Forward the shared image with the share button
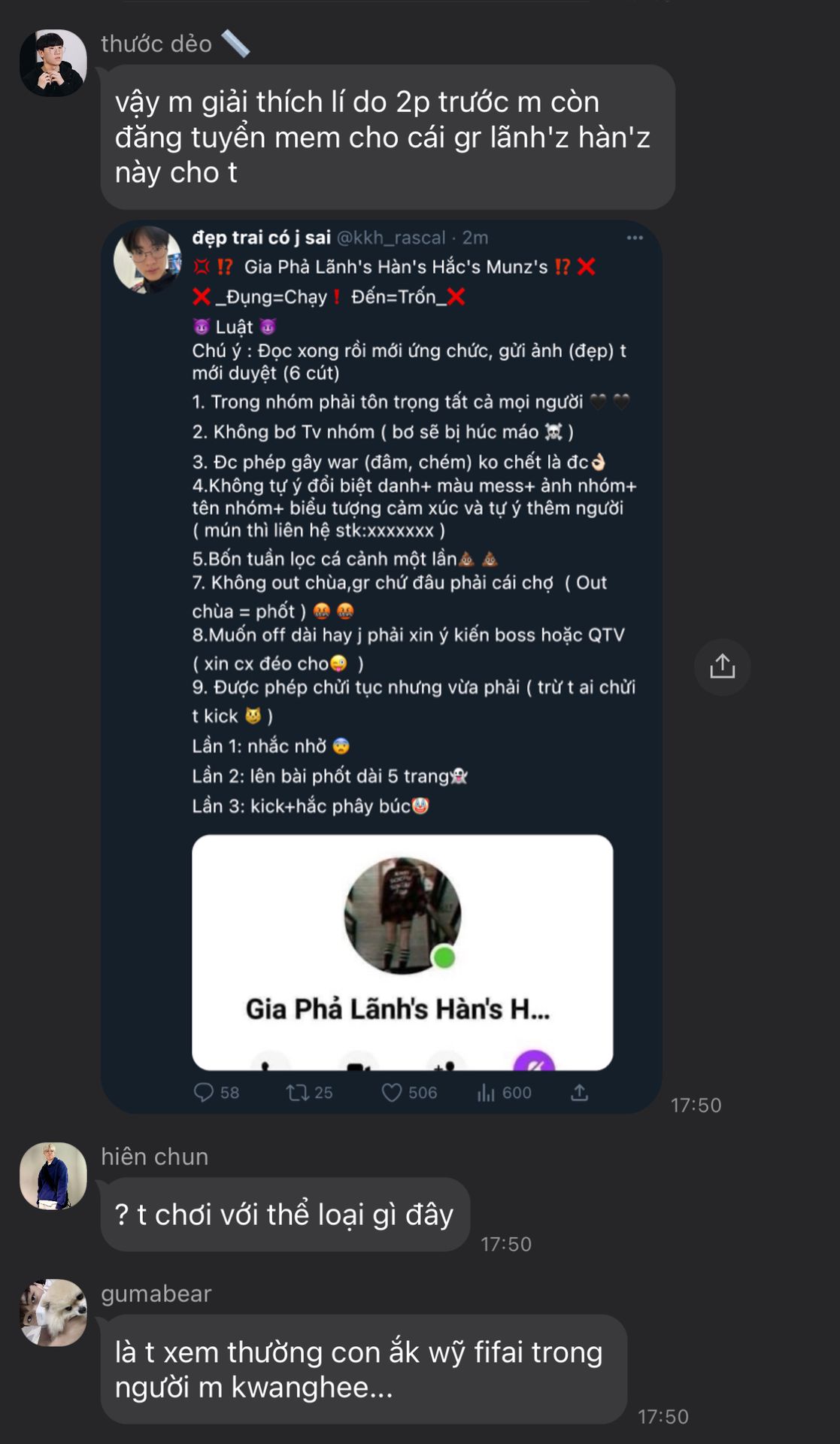The image size is (840, 1444). [x=722, y=666]
